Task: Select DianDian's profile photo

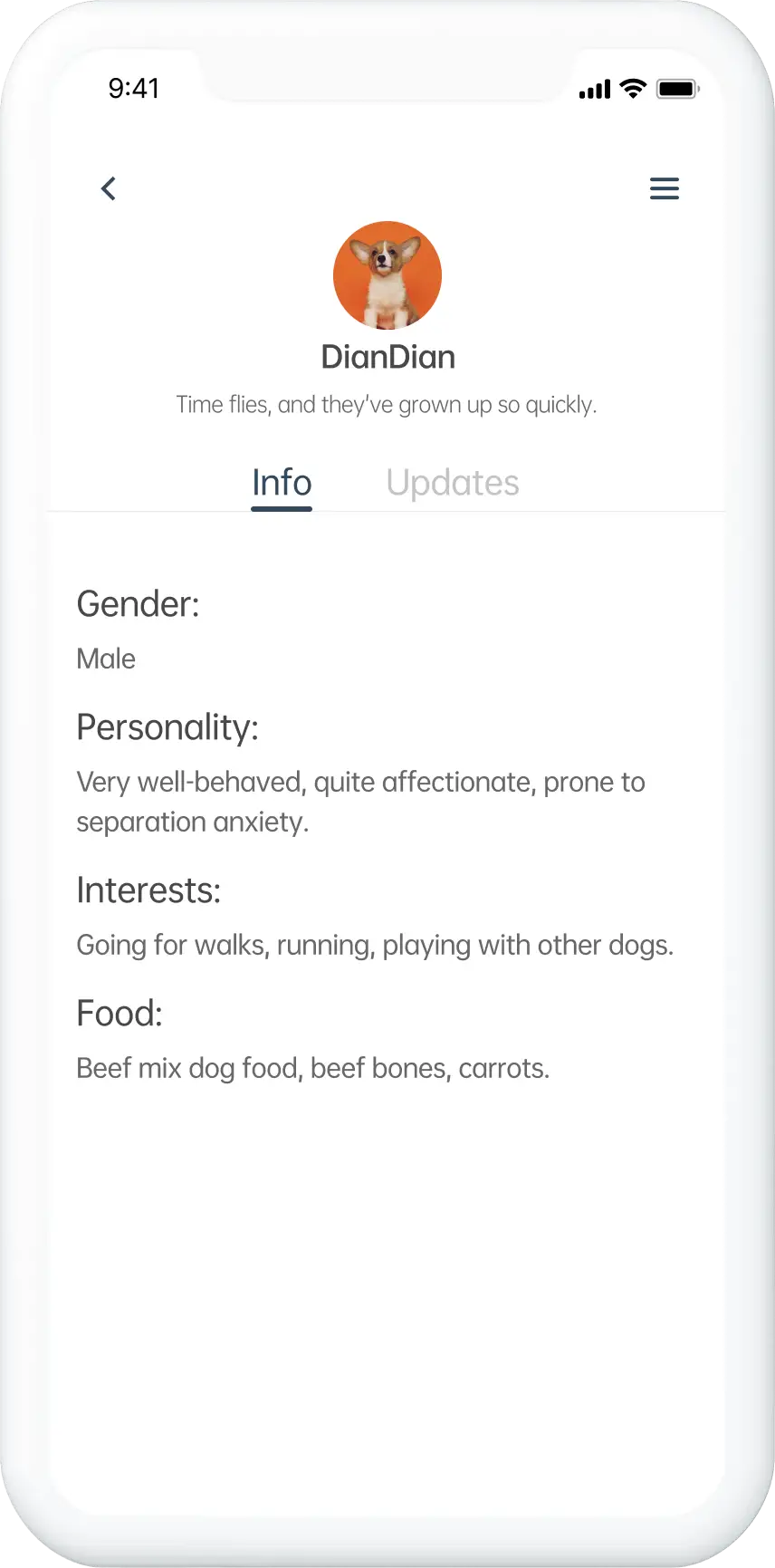Action: 387,275
